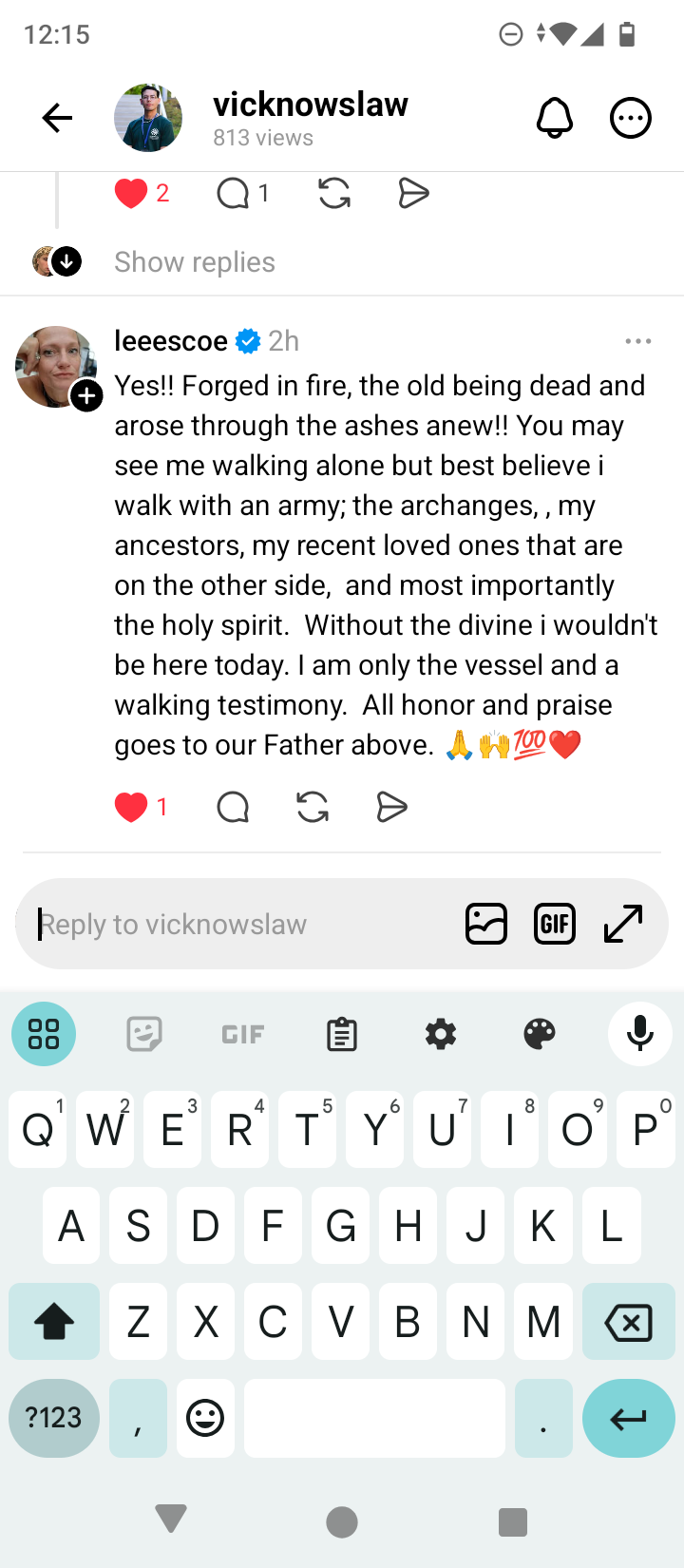Follow leeescoe via the avatar plus badge
684x1568 pixels.
pyautogui.click(x=87, y=395)
